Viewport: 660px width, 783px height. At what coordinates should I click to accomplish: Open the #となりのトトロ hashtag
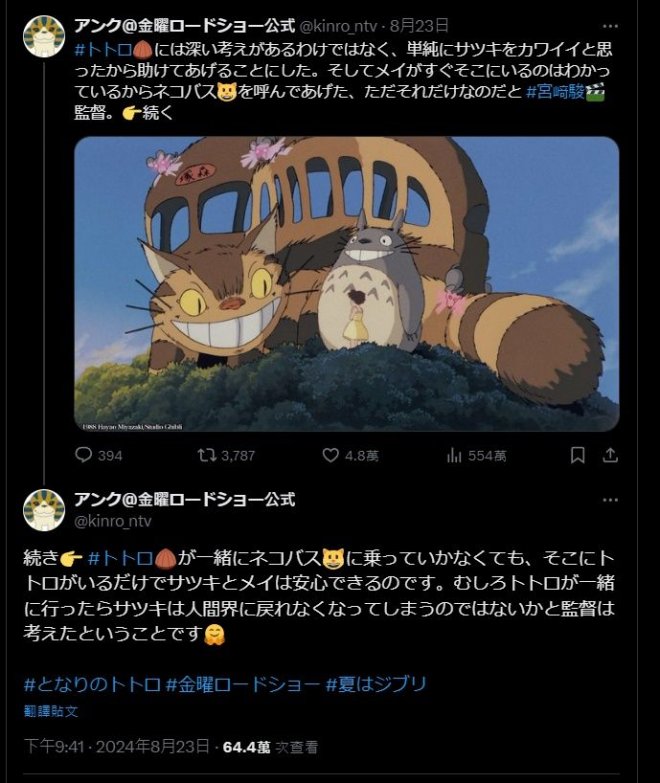click(x=92, y=685)
